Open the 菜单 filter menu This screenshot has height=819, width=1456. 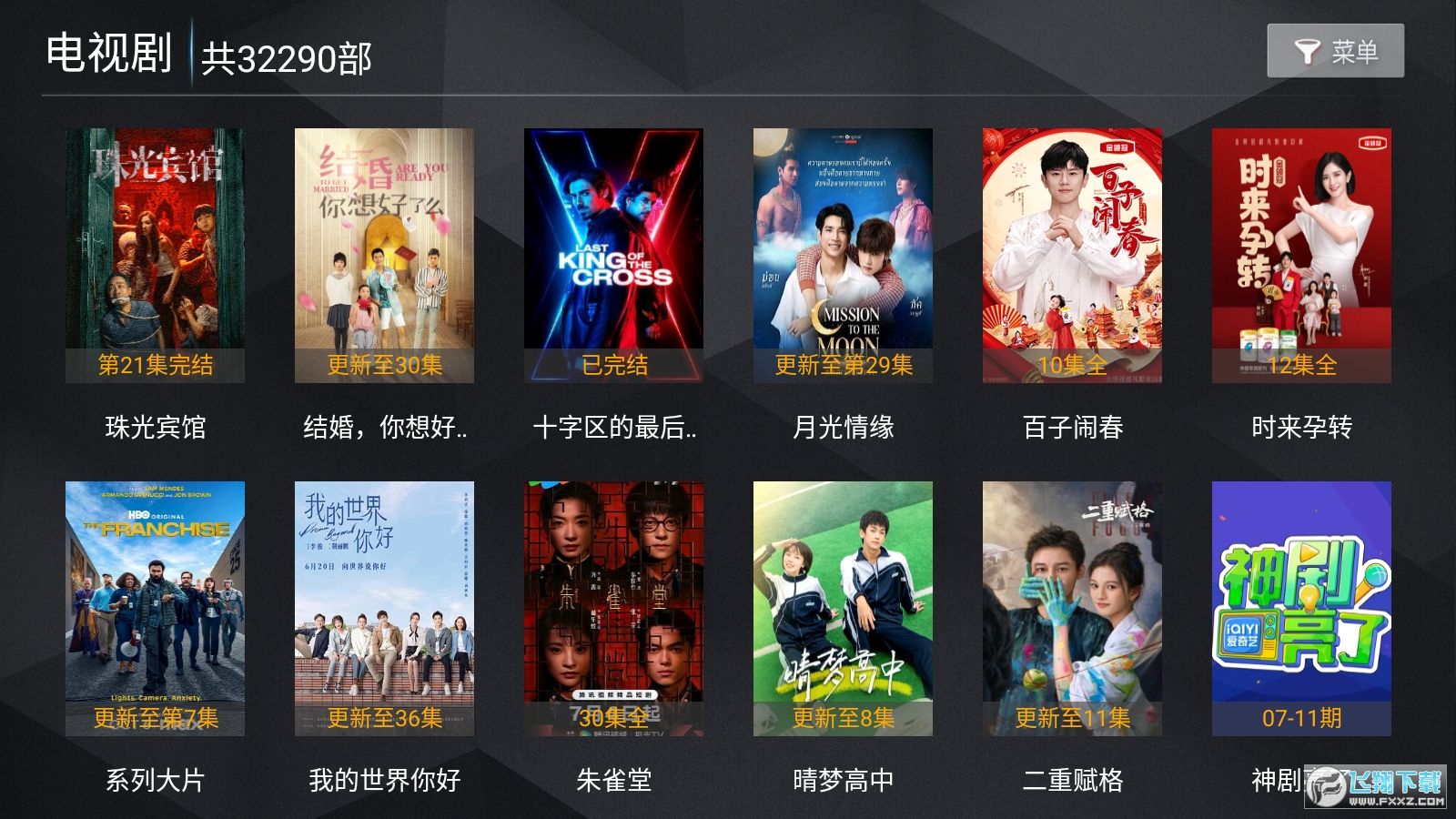pyautogui.click(x=1335, y=51)
